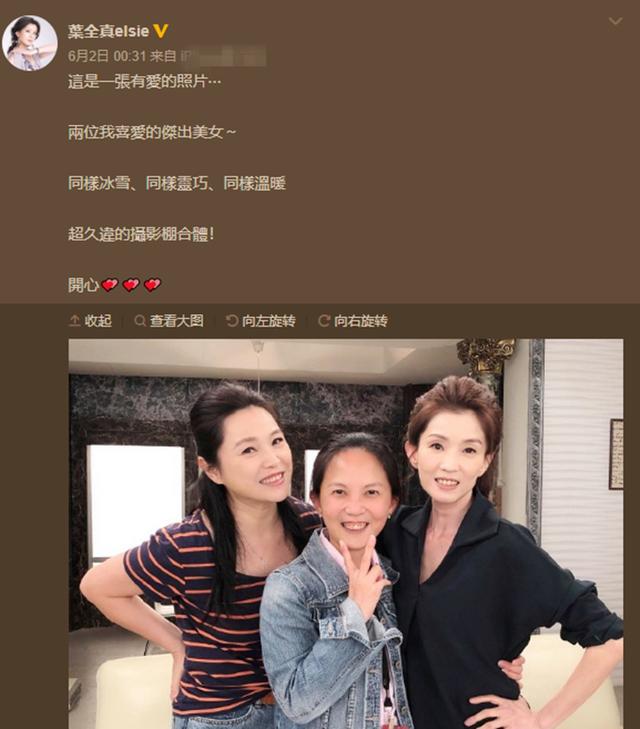Collapse the image with 收起
This screenshot has width=640, height=729.
click(90, 321)
